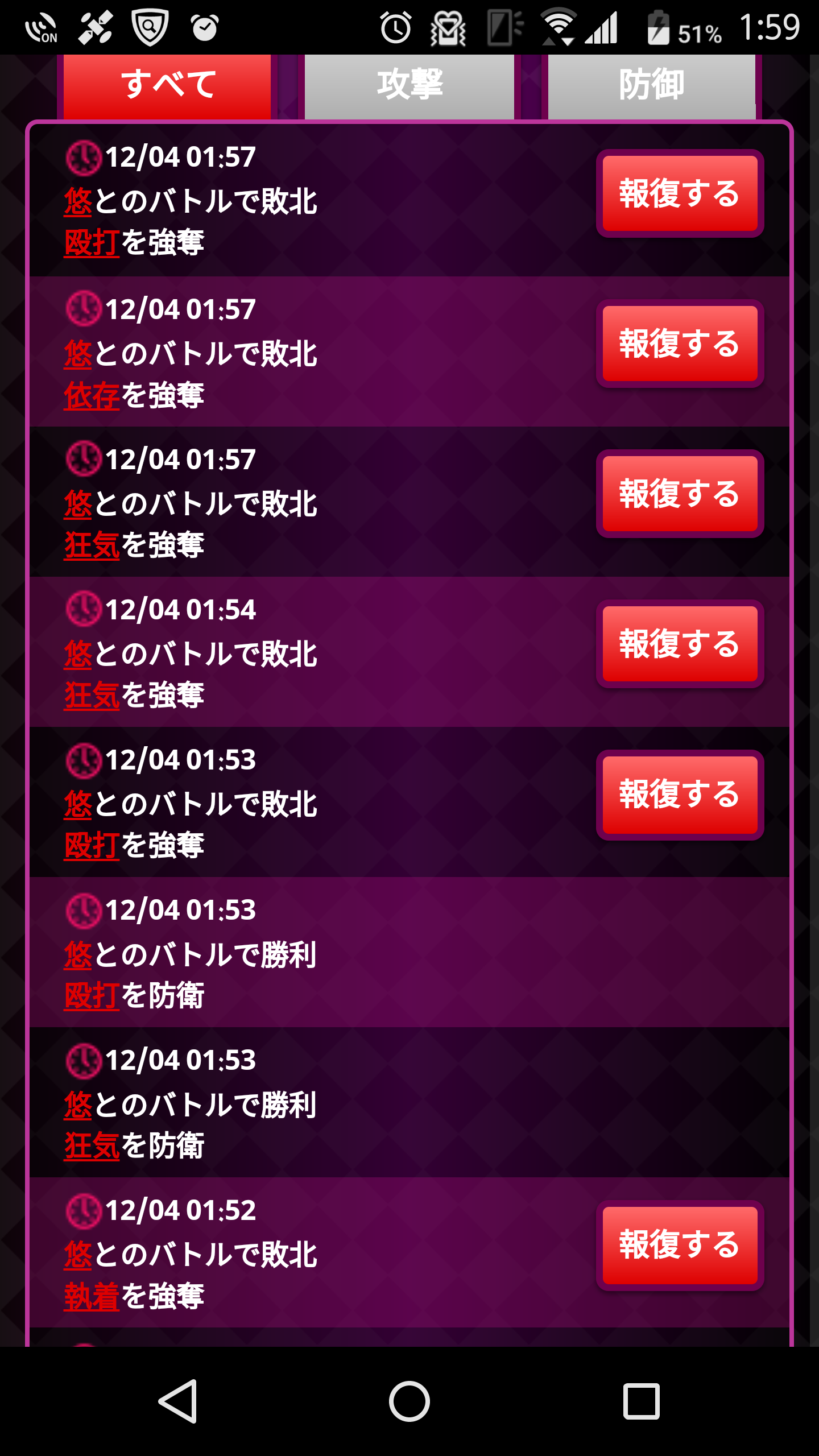Retaliate on the 依存を強奪 entry
The height and width of the screenshot is (1456, 819).
[680, 344]
